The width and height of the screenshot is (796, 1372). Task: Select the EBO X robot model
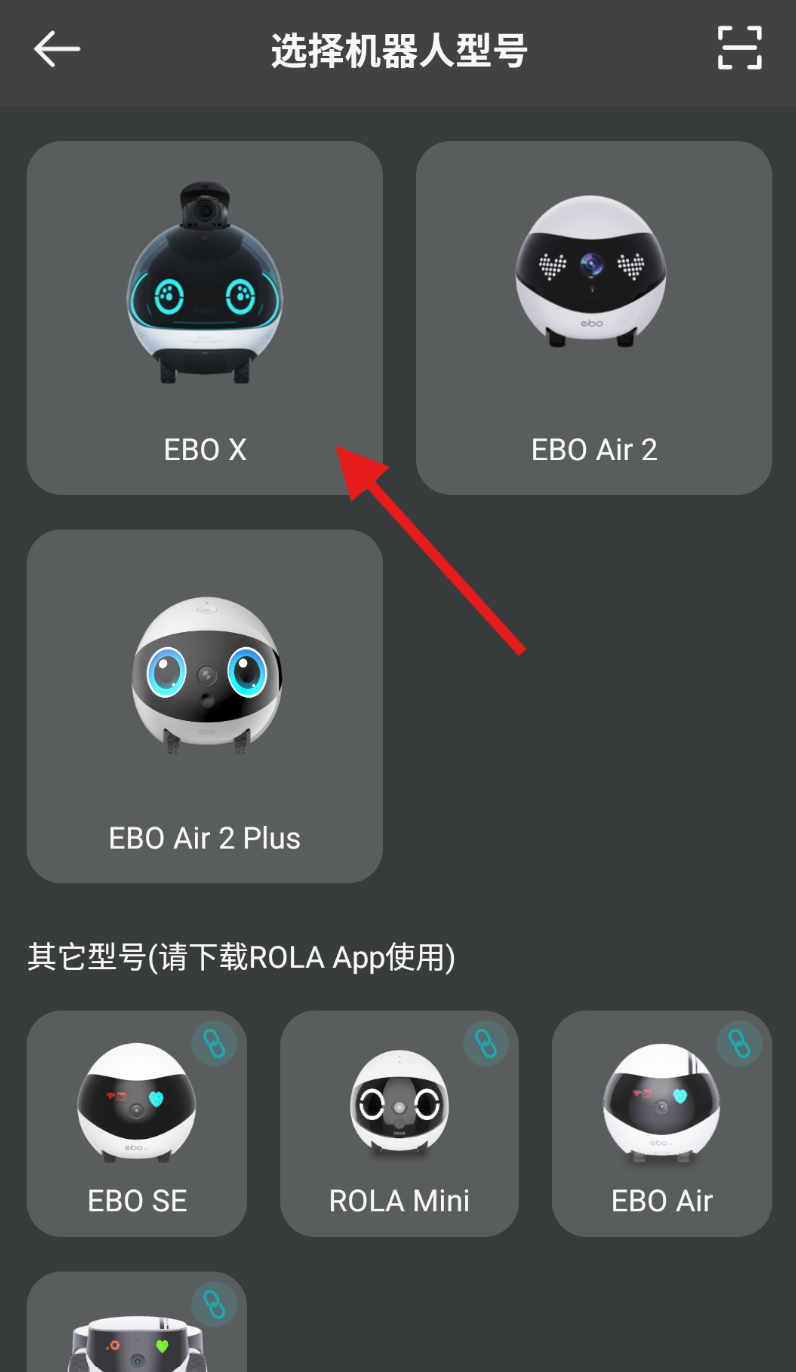tap(204, 318)
